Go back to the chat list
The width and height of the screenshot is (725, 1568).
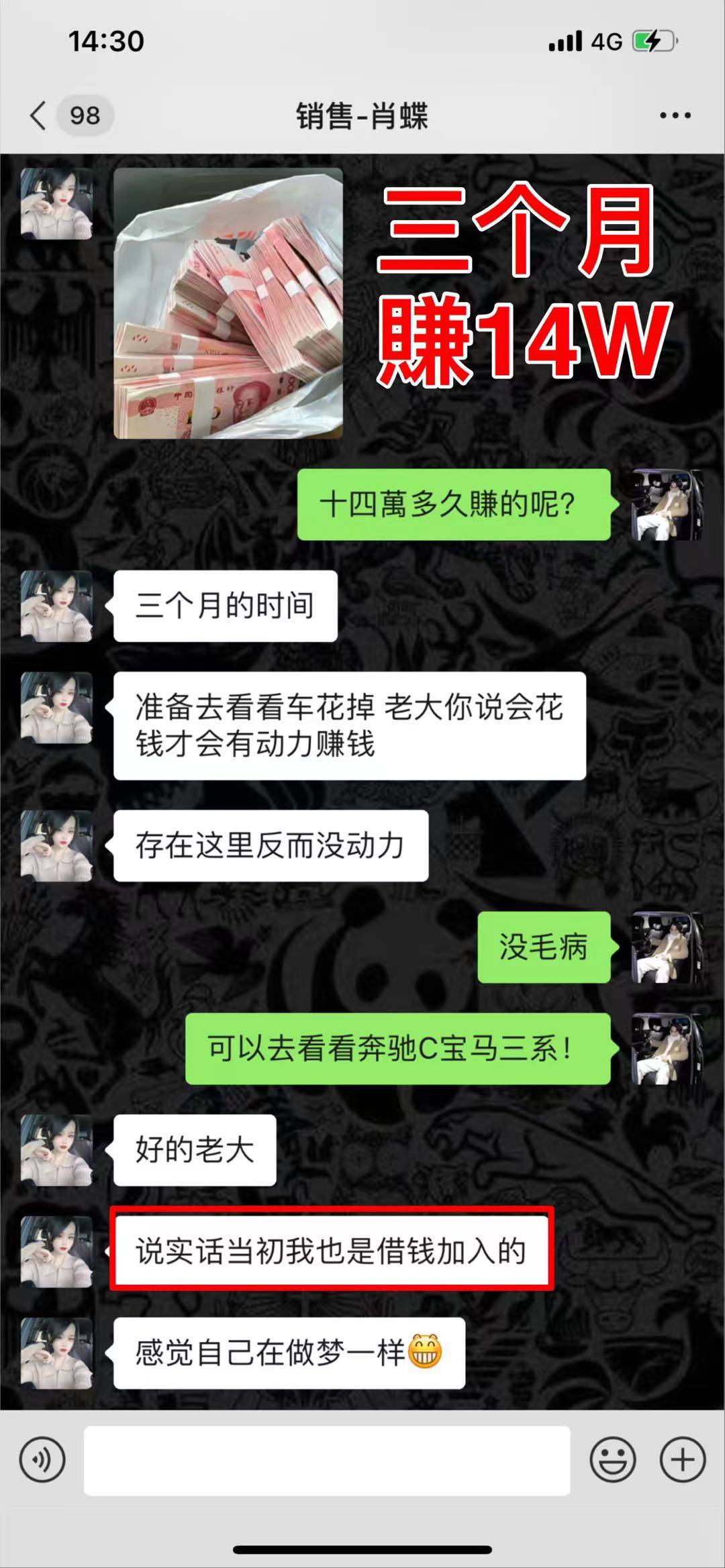coord(40,115)
